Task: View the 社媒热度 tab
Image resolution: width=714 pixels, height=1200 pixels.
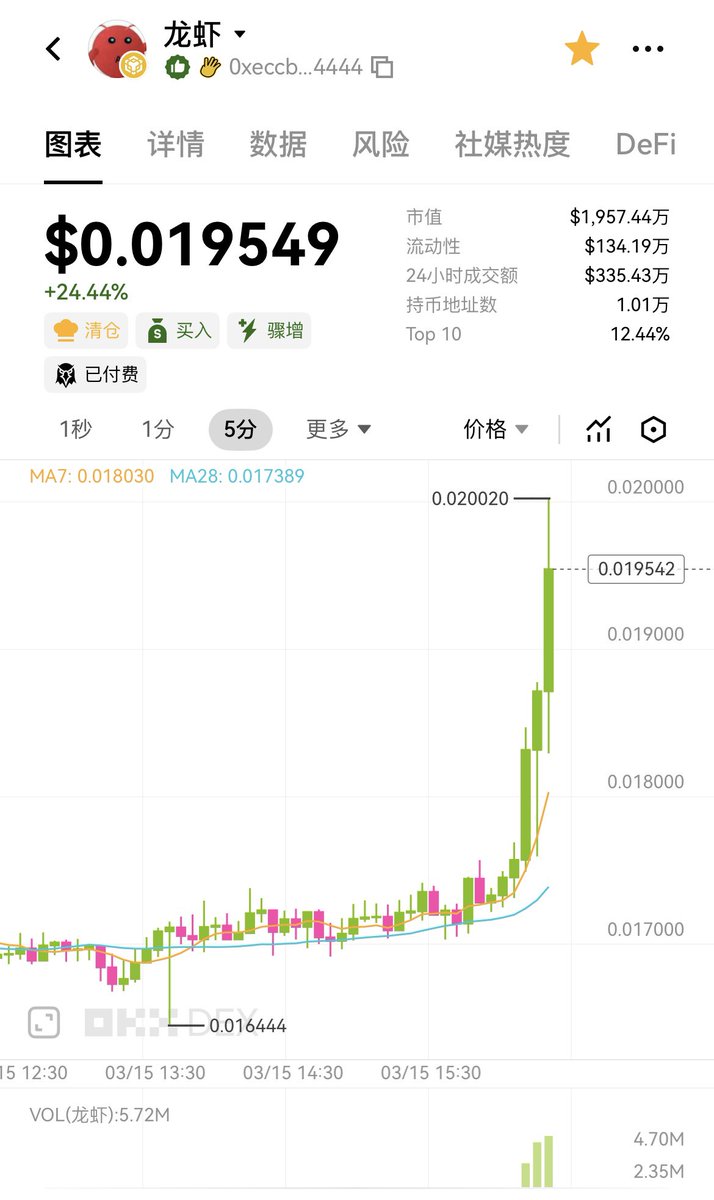Action: tap(512, 144)
